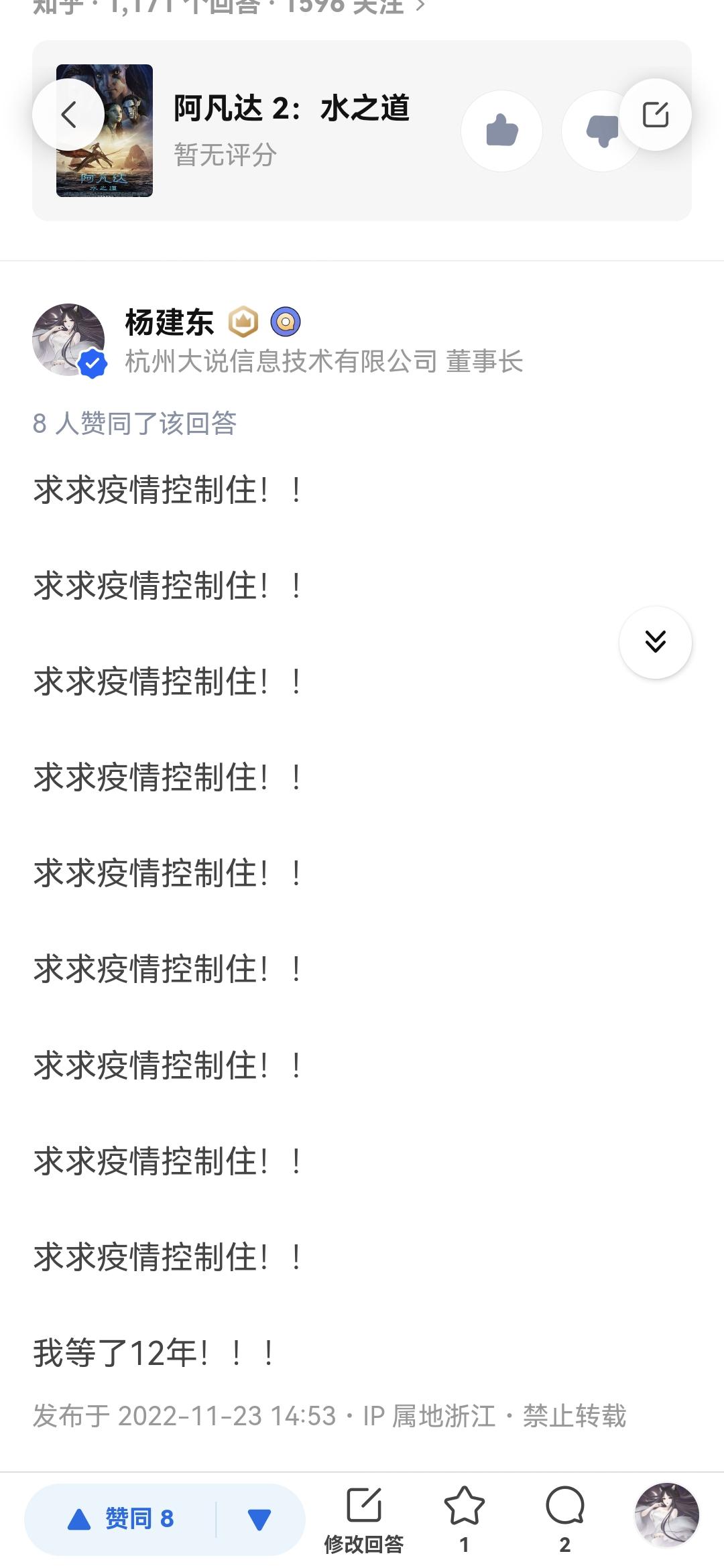This screenshot has width=724, height=1568.
Task: Tap the thumbs-up to recommend 阿凡达 2
Action: pos(501,131)
